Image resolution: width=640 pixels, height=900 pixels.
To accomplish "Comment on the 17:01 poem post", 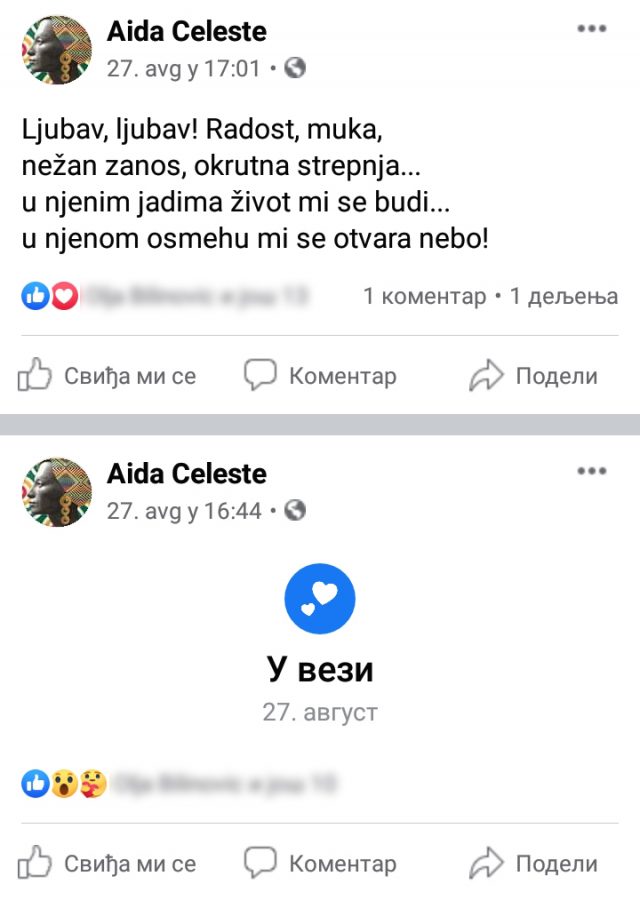I will coord(321,376).
